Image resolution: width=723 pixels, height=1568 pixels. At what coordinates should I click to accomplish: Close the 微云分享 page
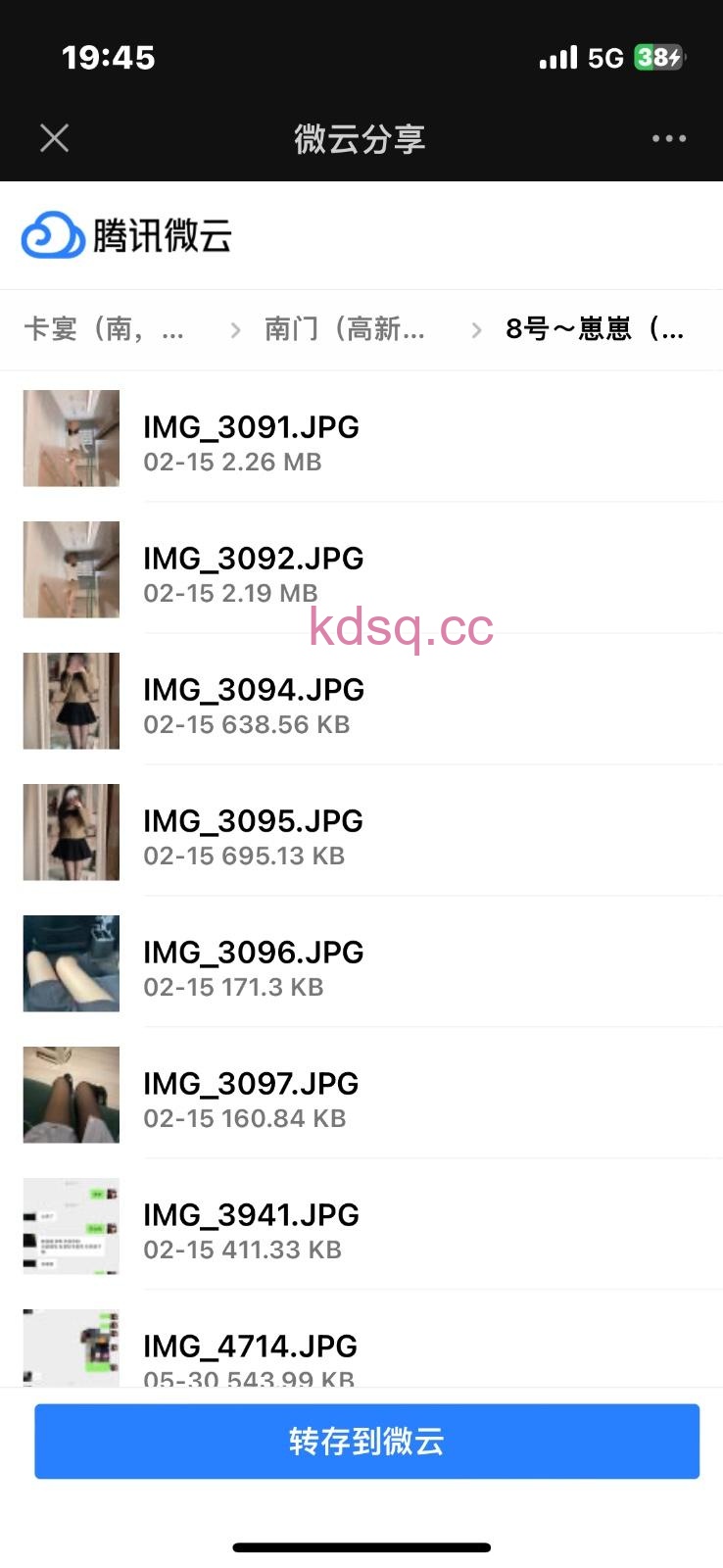(x=55, y=138)
